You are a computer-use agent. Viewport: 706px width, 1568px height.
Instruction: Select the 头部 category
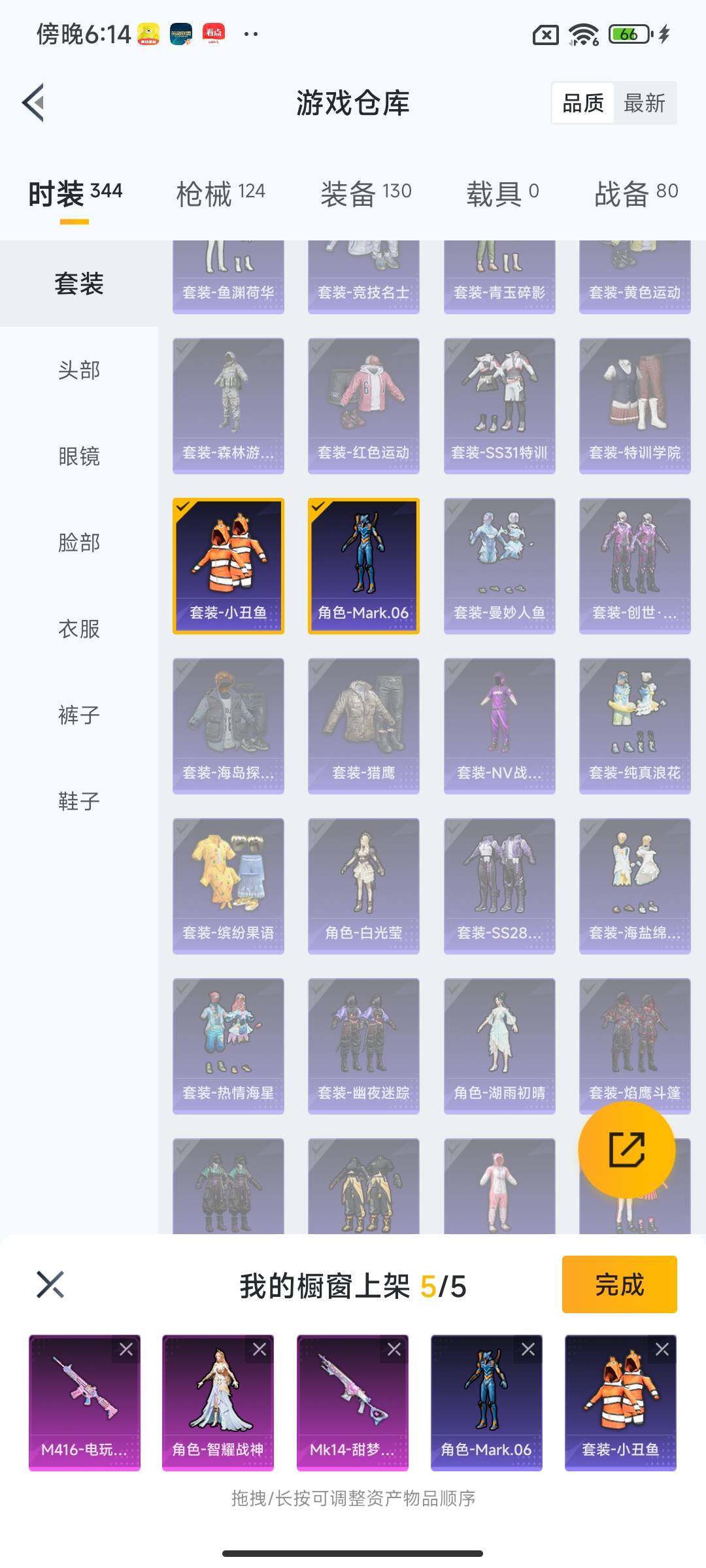(x=79, y=370)
